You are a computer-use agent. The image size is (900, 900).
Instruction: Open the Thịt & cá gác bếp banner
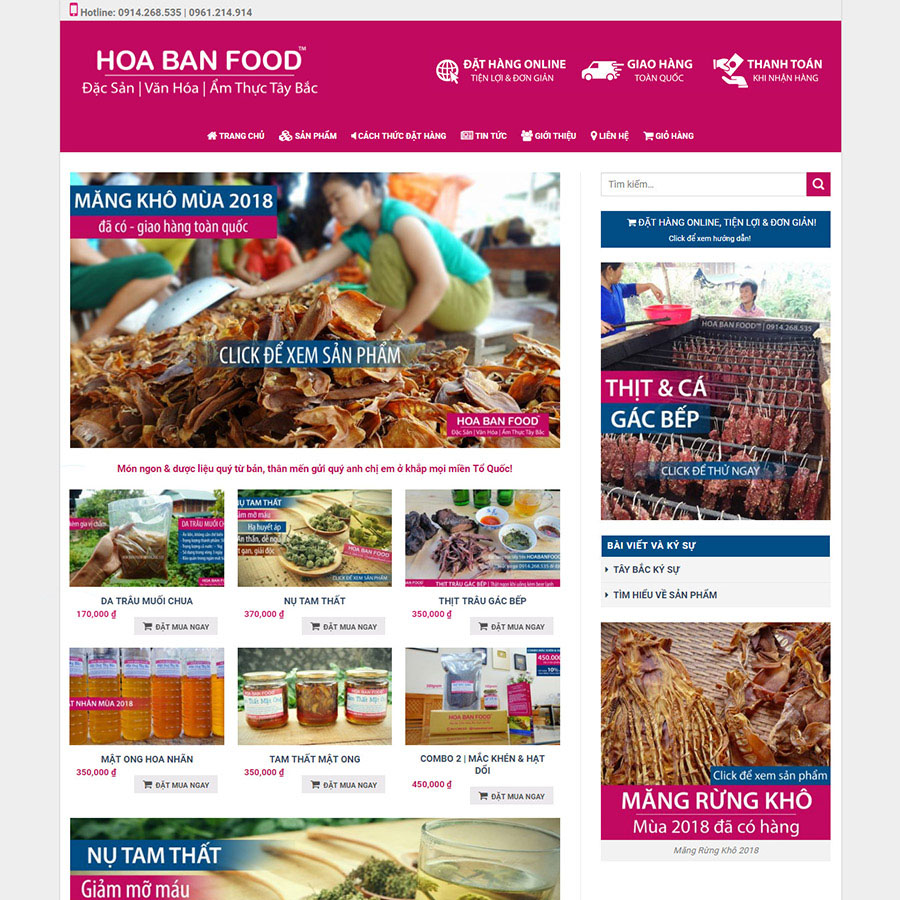715,391
